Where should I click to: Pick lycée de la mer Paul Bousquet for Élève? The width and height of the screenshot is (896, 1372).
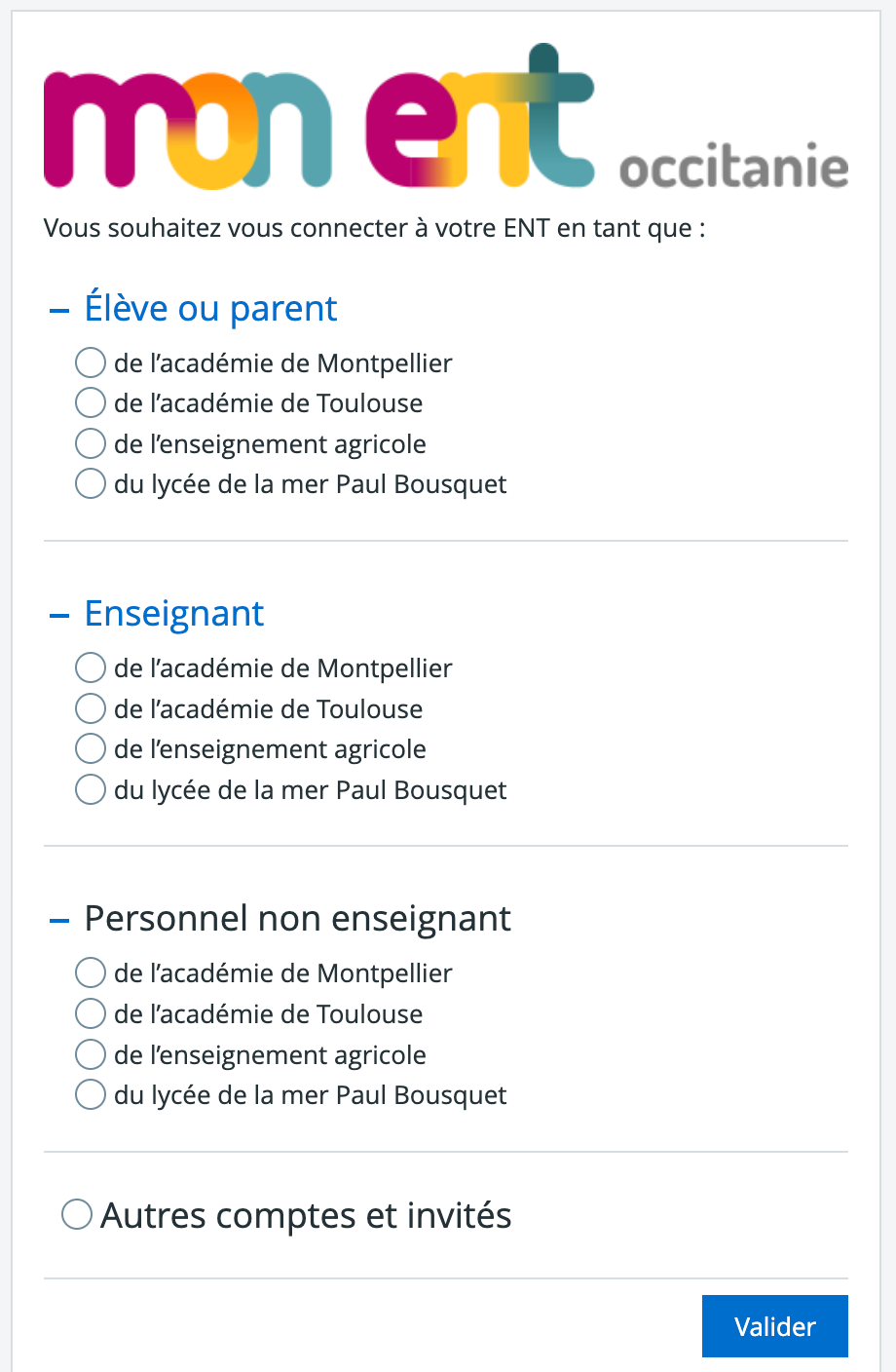(90, 482)
